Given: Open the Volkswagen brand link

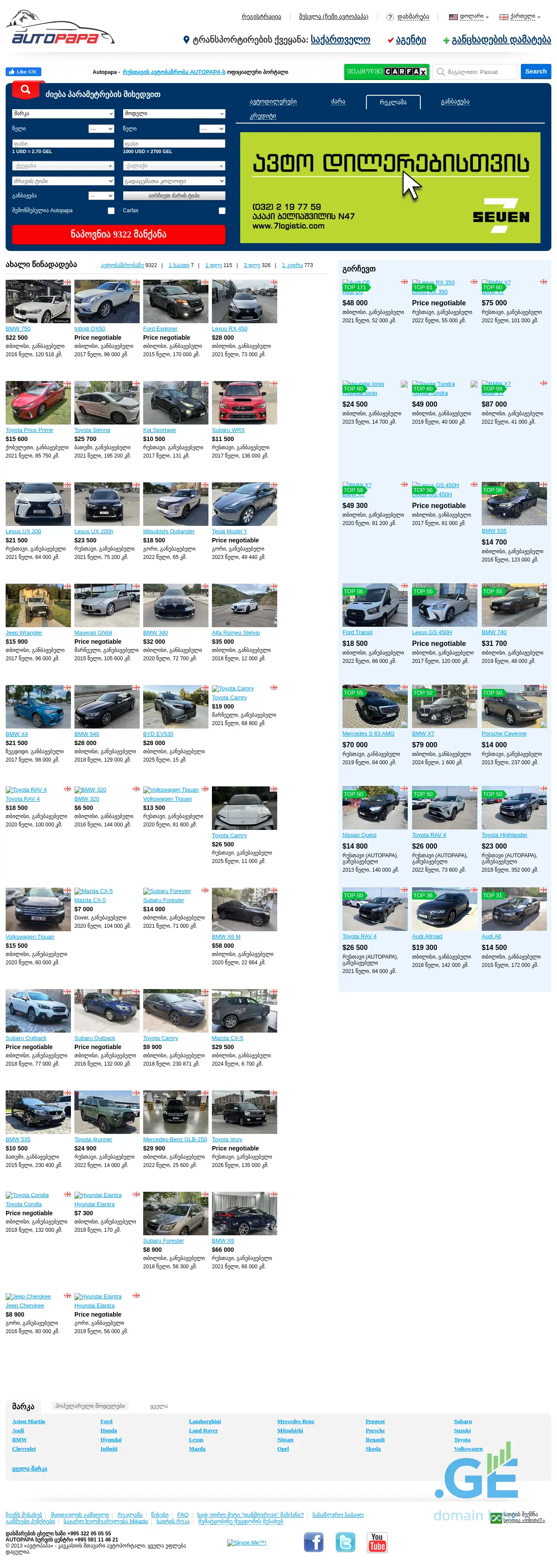Looking at the screenshot, I should [467, 1449].
